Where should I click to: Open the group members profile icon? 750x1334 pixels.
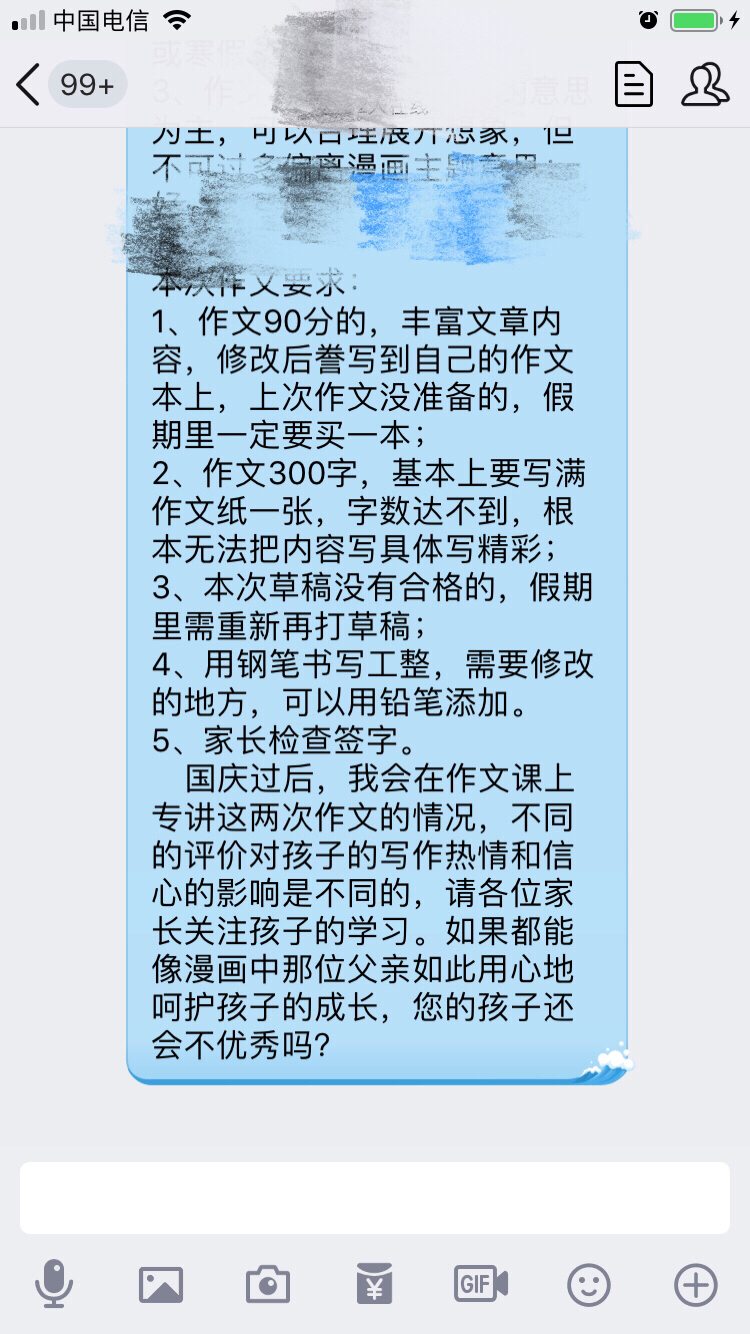click(705, 84)
